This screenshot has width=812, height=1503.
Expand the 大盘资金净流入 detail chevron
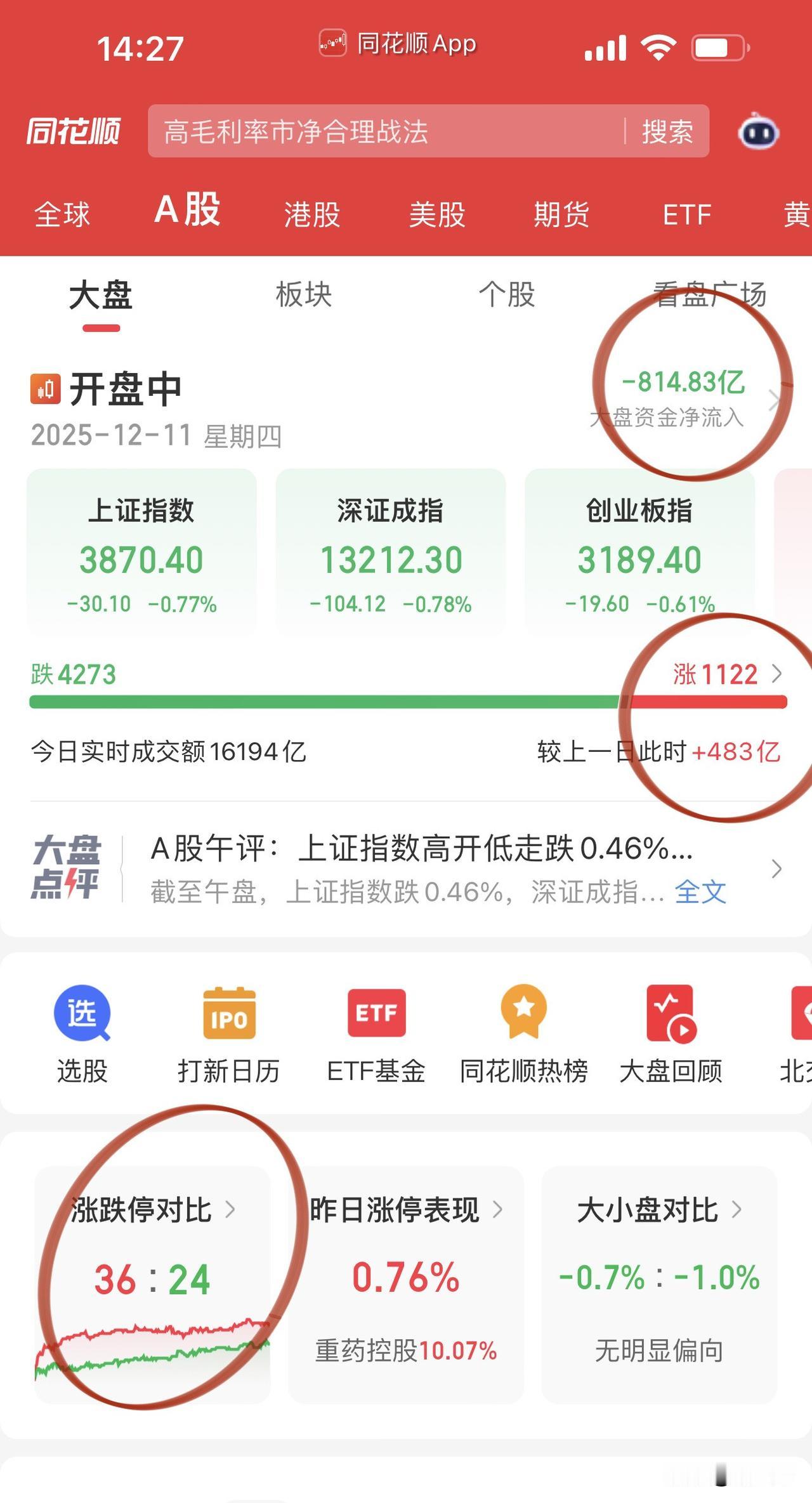coord(777,400)
